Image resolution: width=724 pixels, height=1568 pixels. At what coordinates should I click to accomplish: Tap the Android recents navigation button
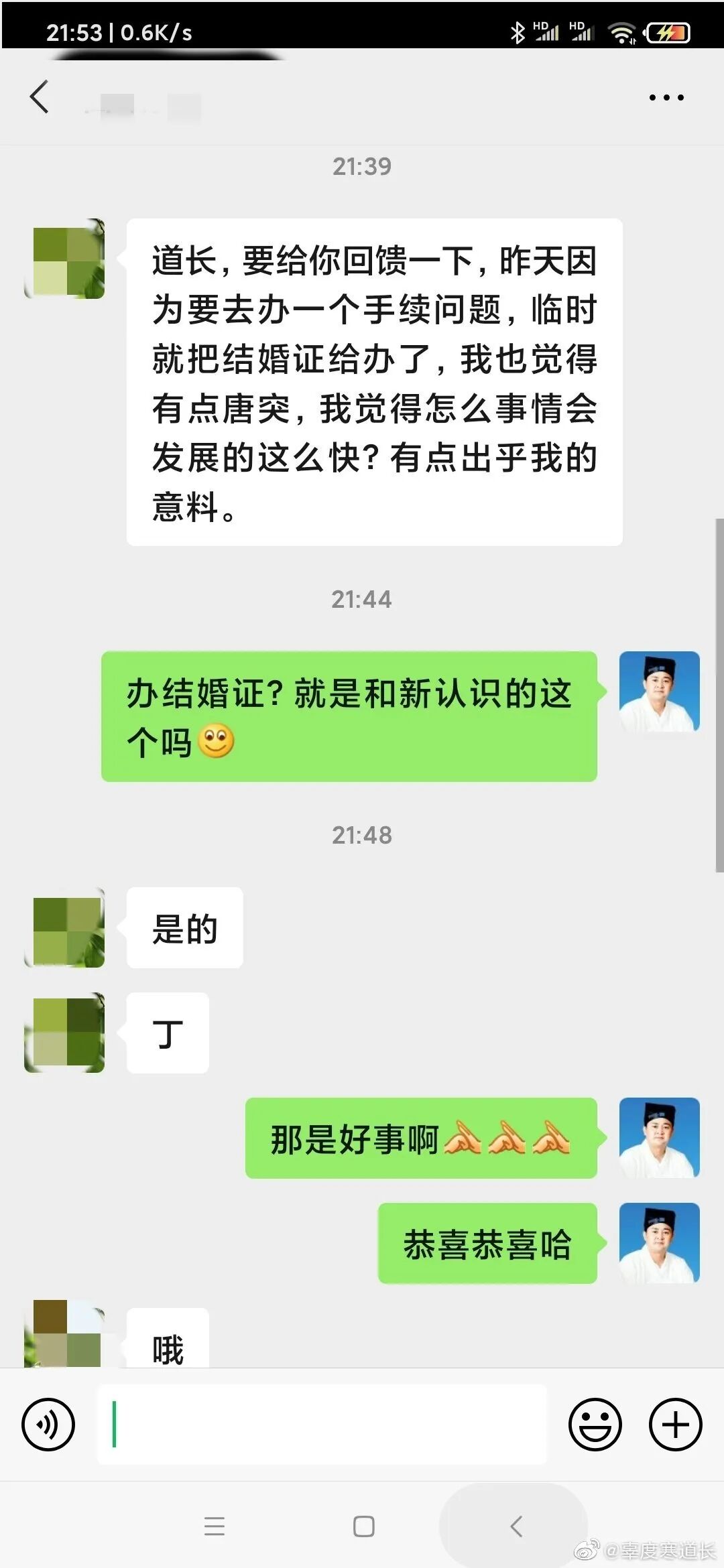[215, 1528]
